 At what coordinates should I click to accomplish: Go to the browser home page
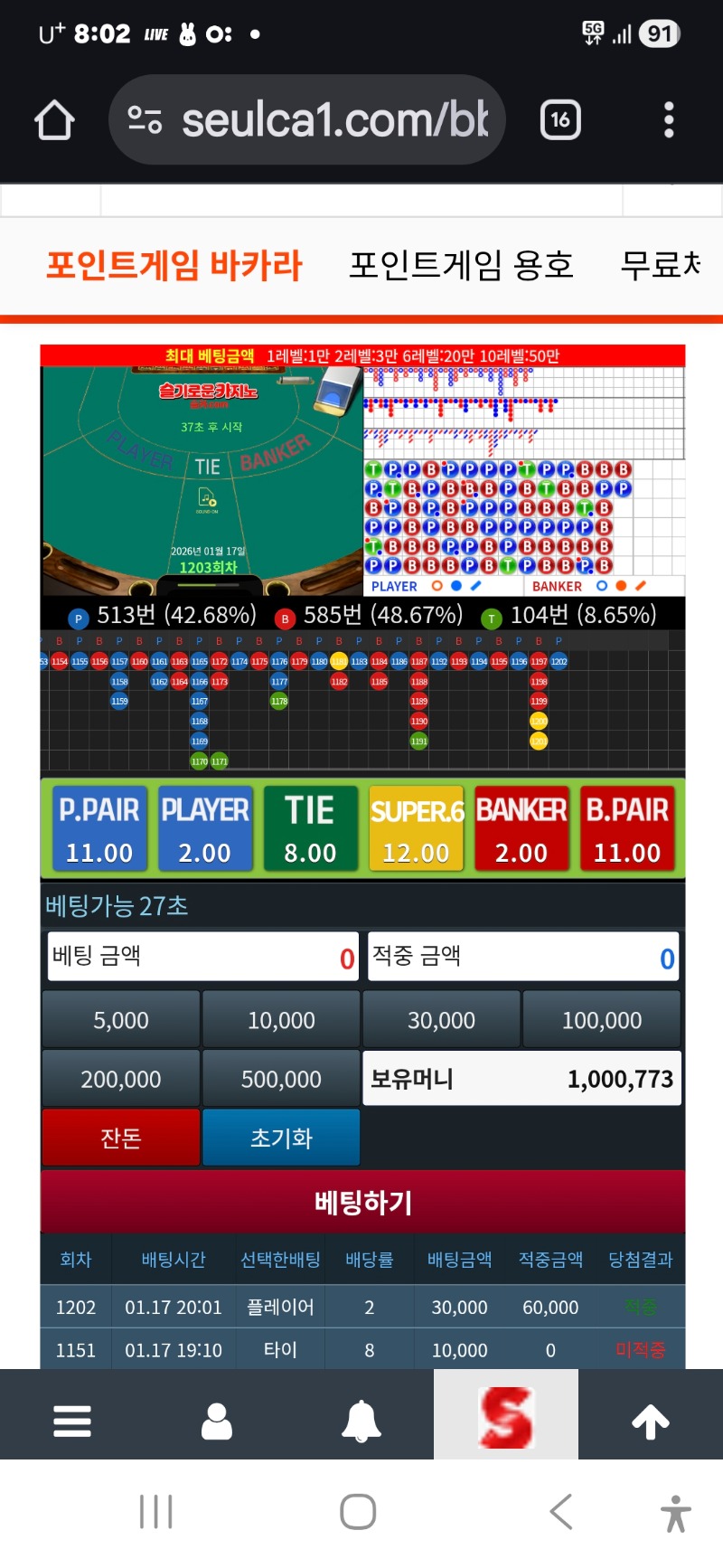(54, 120)
